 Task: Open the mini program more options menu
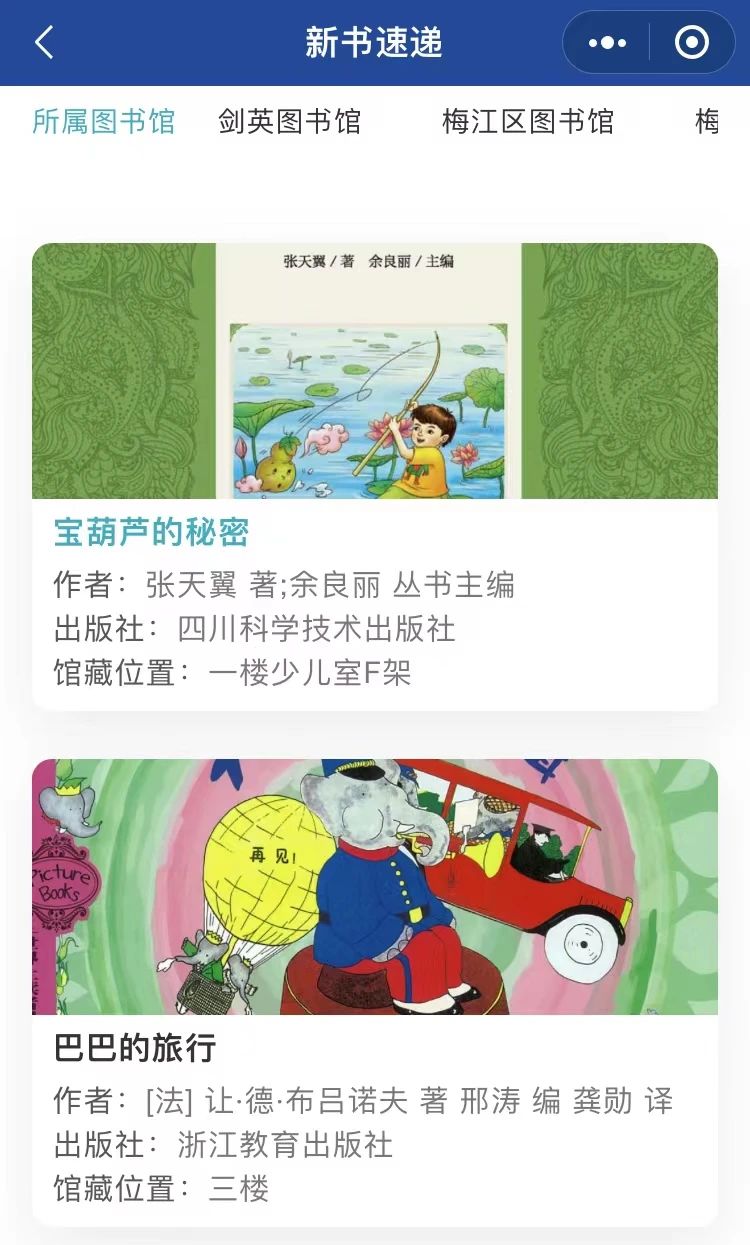[x=607, y=43]
